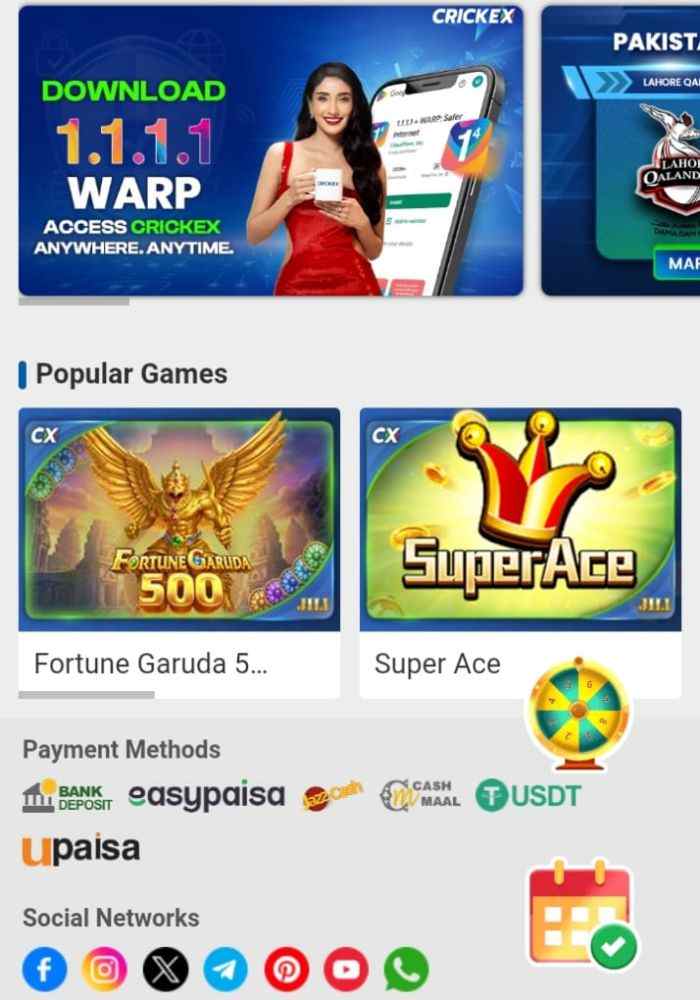Open the X social link
This screenshot has height=1000, width=700.
coord(165,969)
